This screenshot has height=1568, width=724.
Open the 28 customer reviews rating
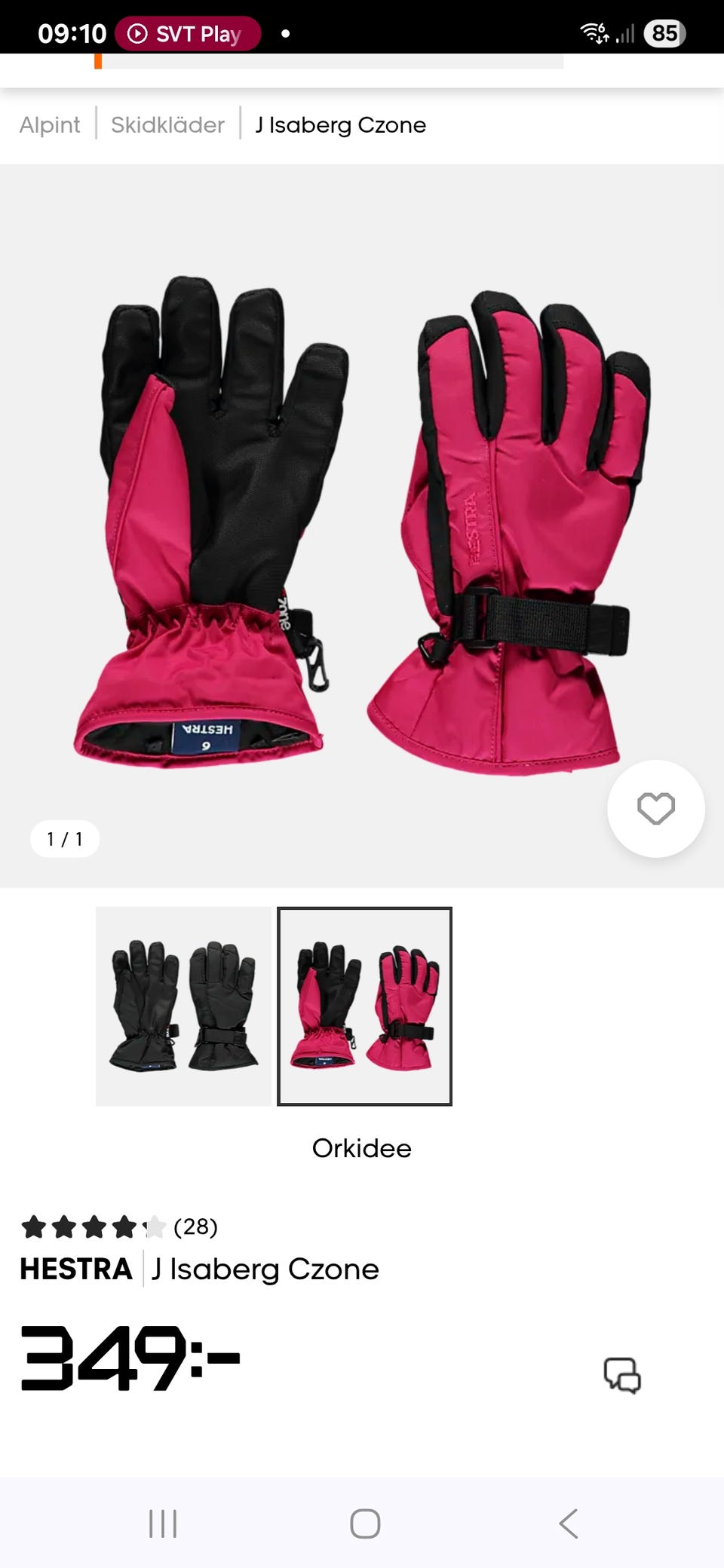click(x=119, y=1227)
